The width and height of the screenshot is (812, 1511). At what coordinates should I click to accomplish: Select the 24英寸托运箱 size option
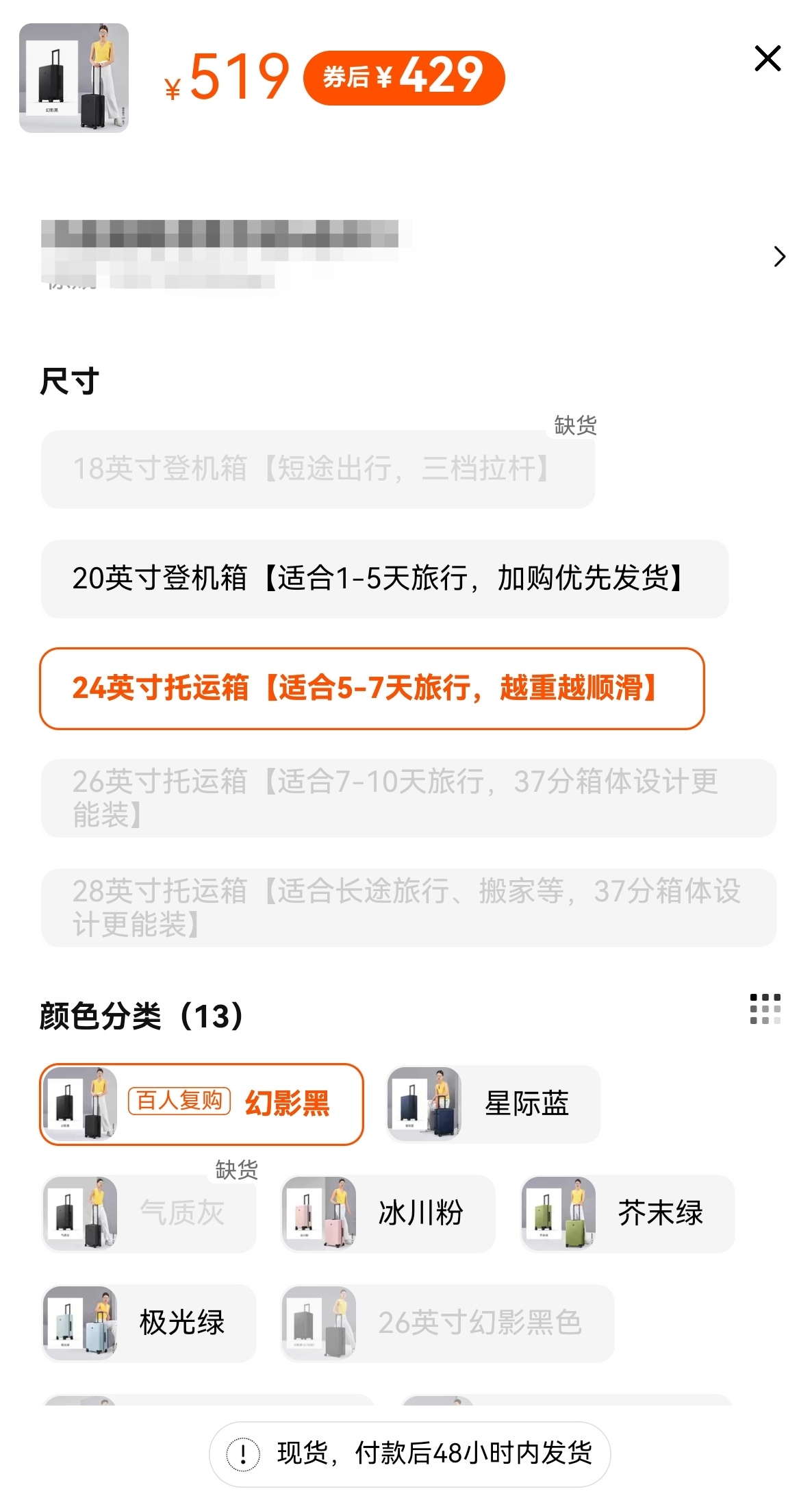point(372,688)
